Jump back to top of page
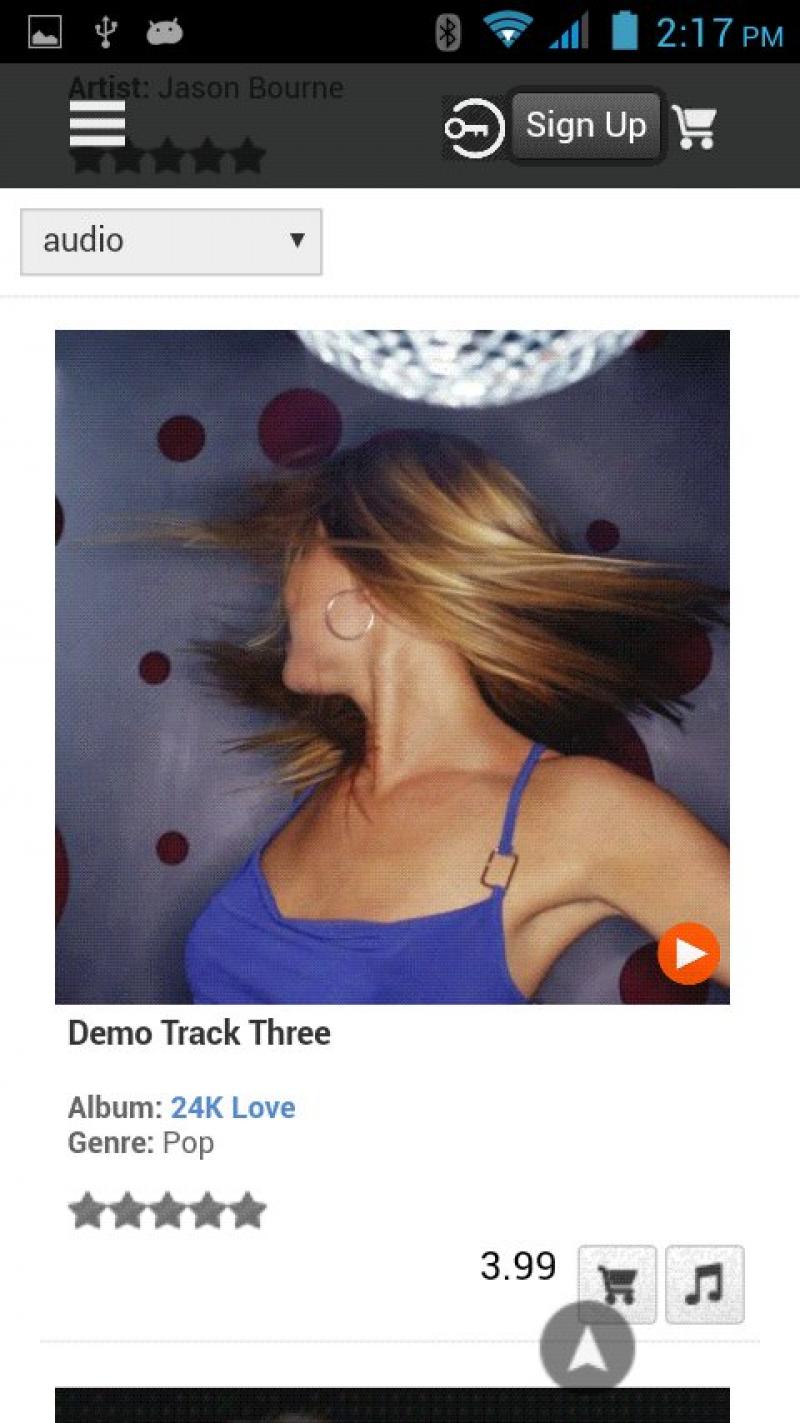The image size is (800, 1423). (x=587, y=1348)
